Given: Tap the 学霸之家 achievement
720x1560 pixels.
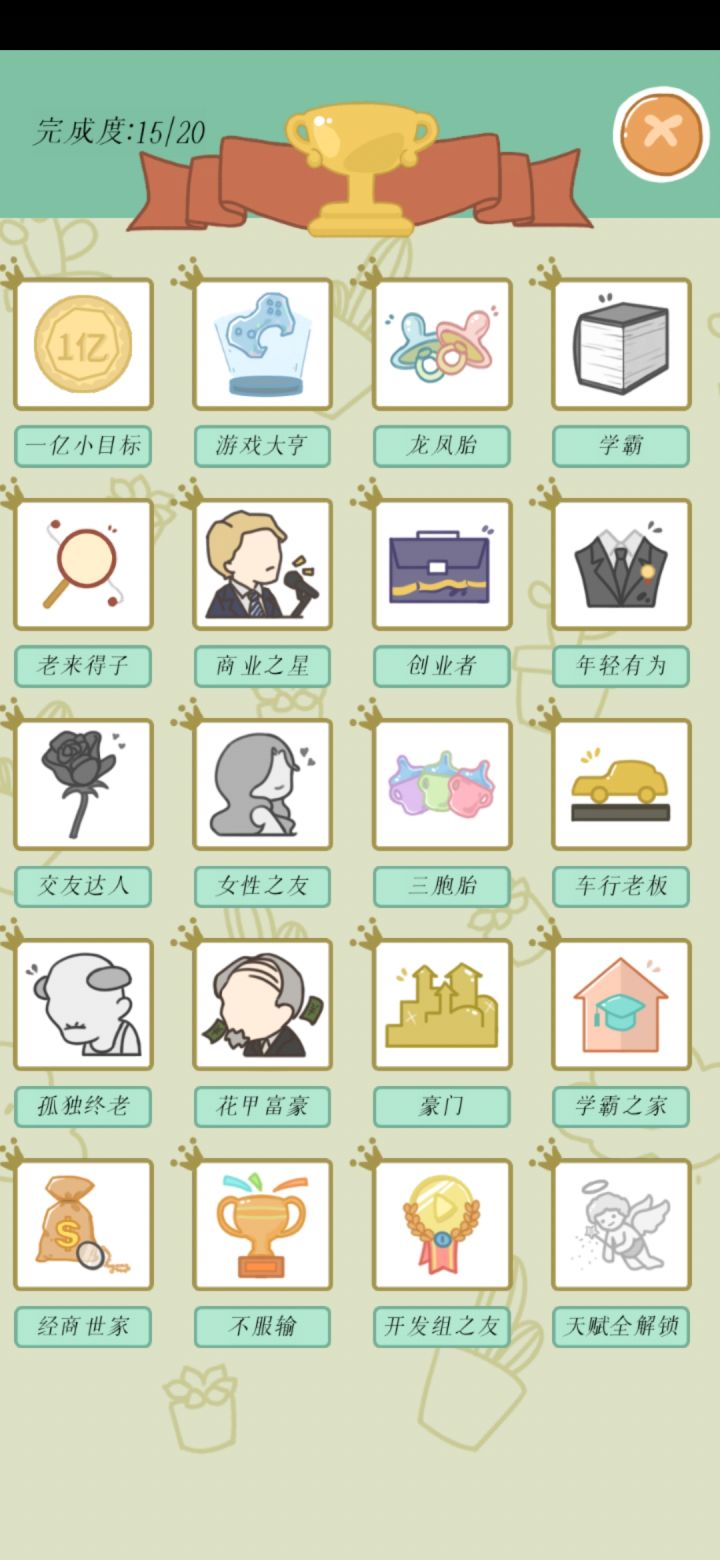Looking at the screenshot, I should 621,1004.
